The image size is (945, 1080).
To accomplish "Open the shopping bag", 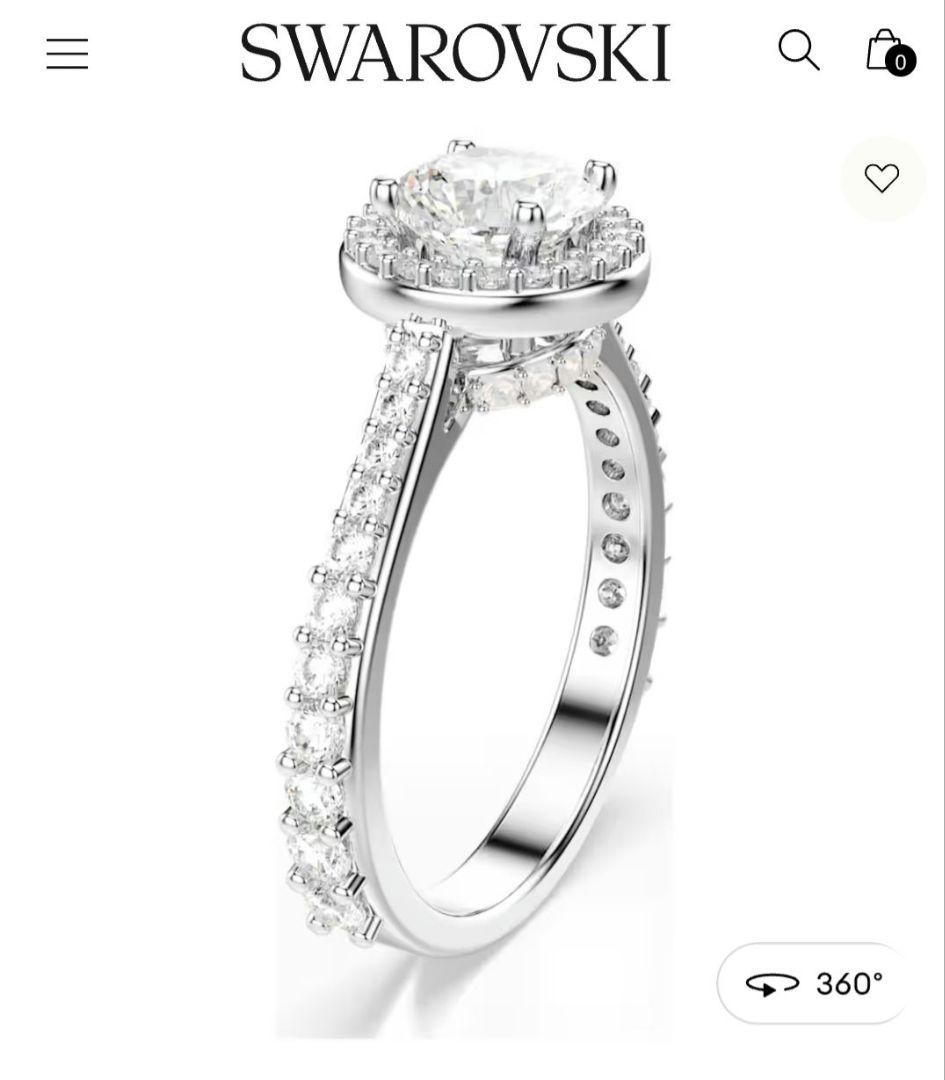I will coord(888,51).
